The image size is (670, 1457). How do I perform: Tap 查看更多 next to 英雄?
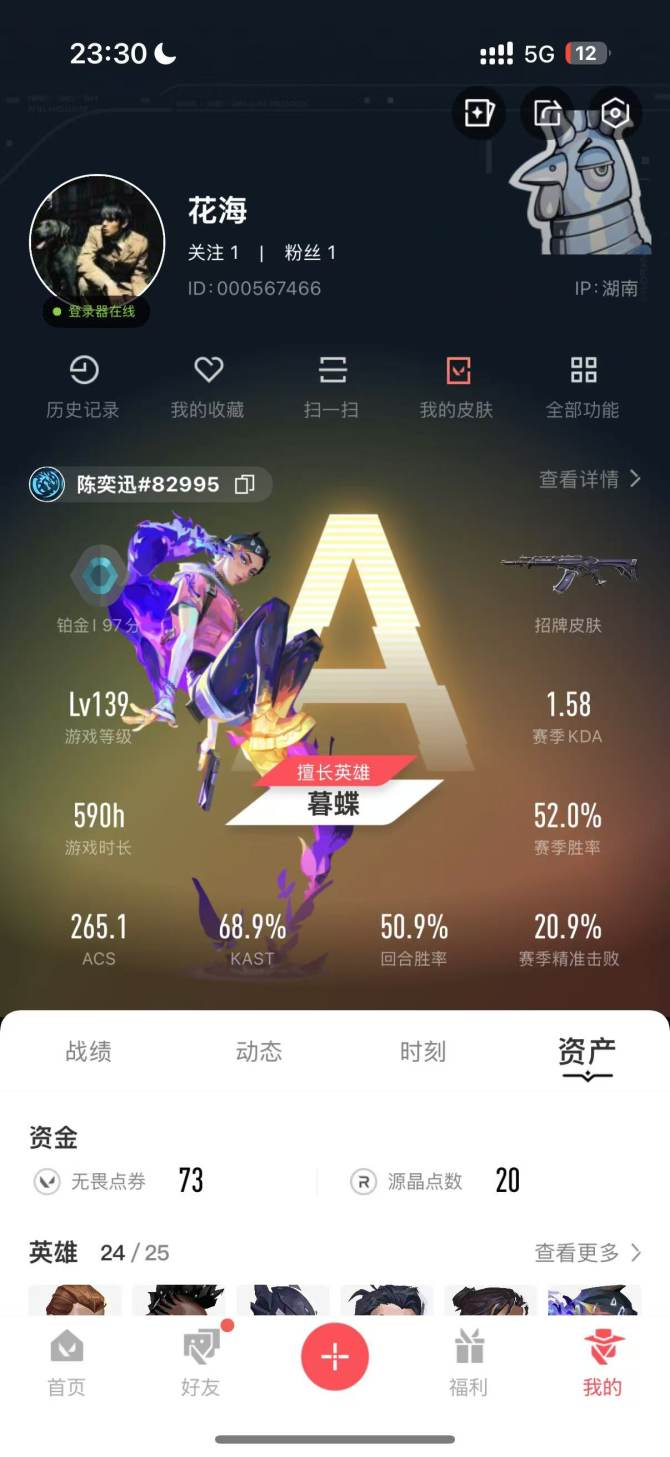pyautogui.click(x=588, y=1252)
